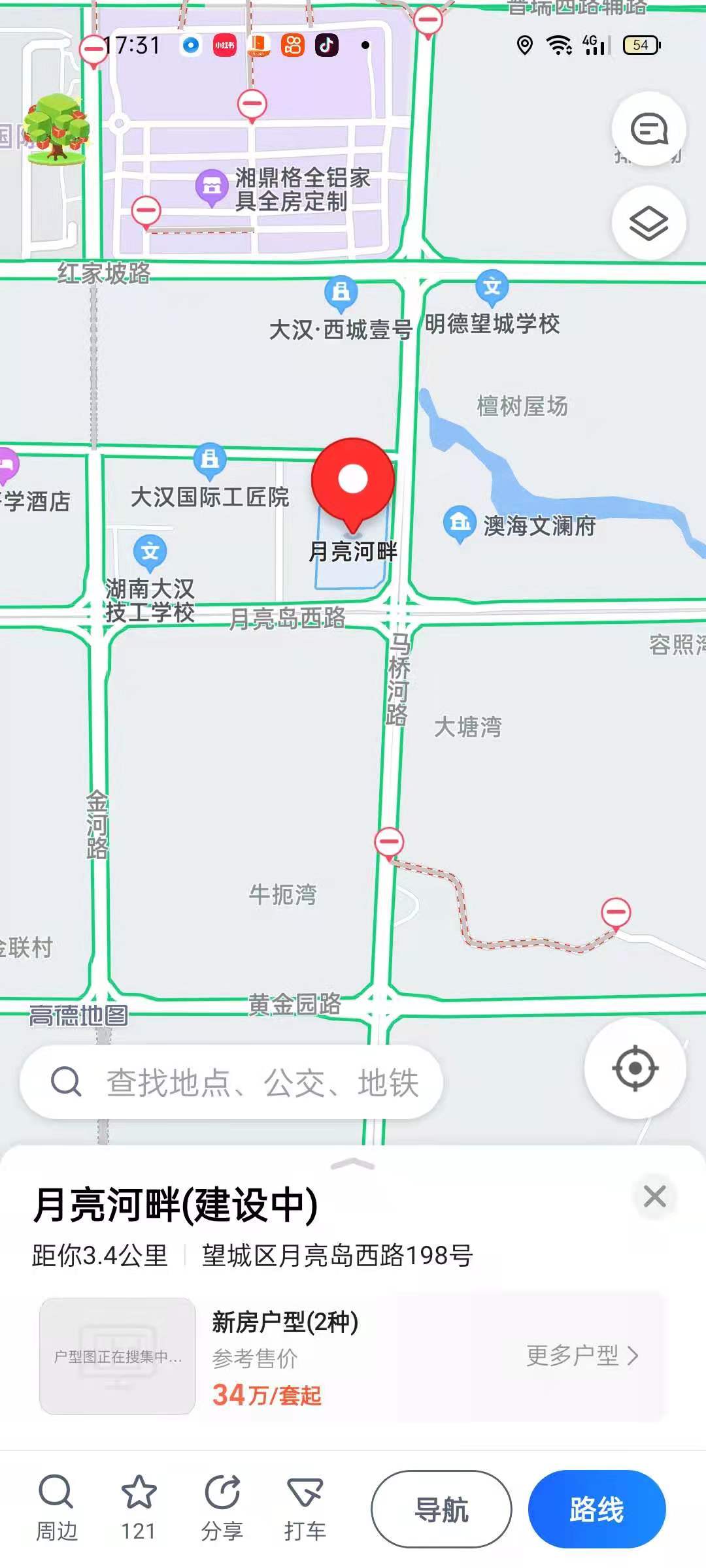View 更多户型 floor plans
The height and width of the screenshot is (1568, 706).
point(582,1356)
